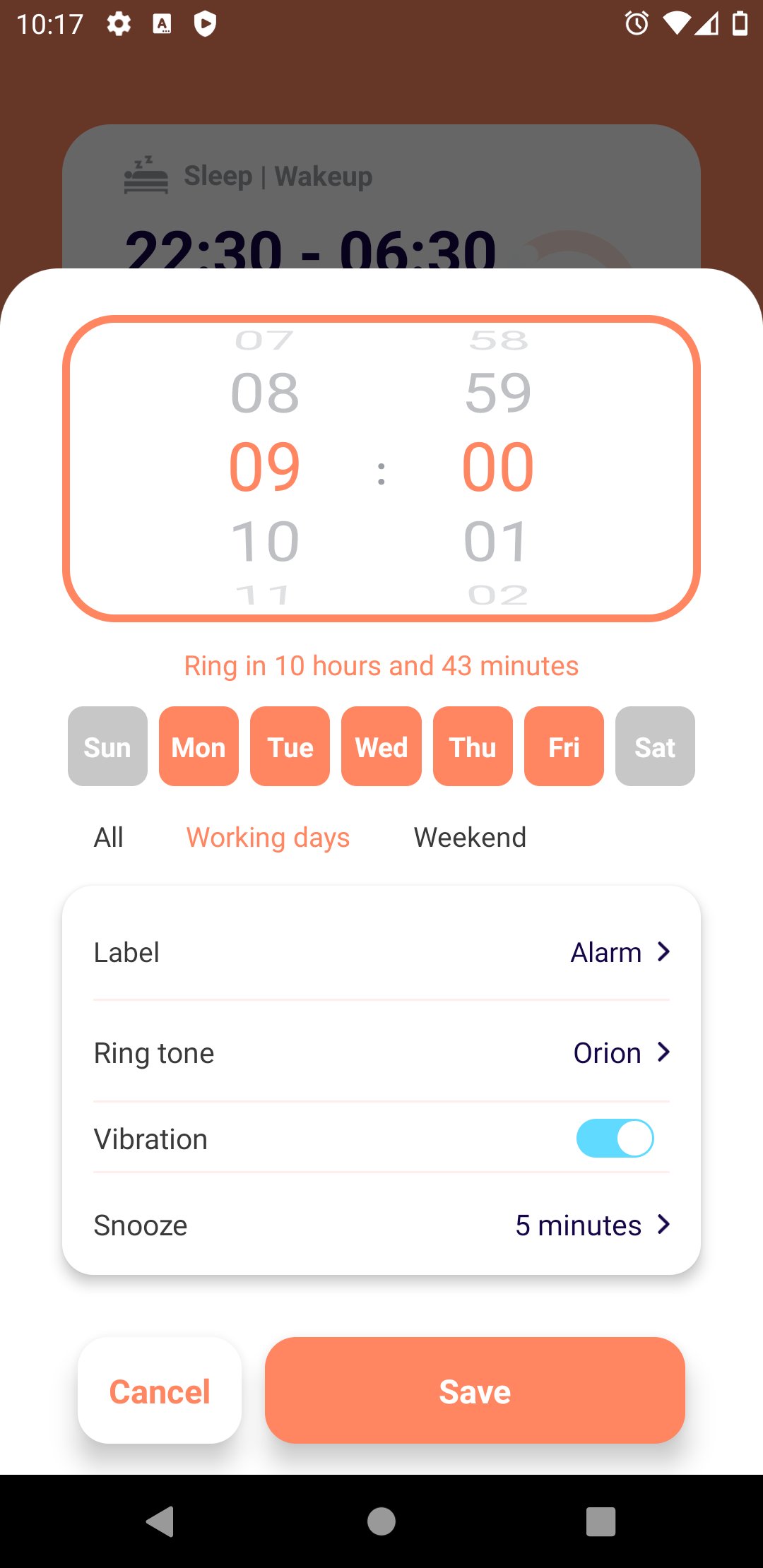
Task: Open the Ring tone selection
Action: (x=381, y=1053)
